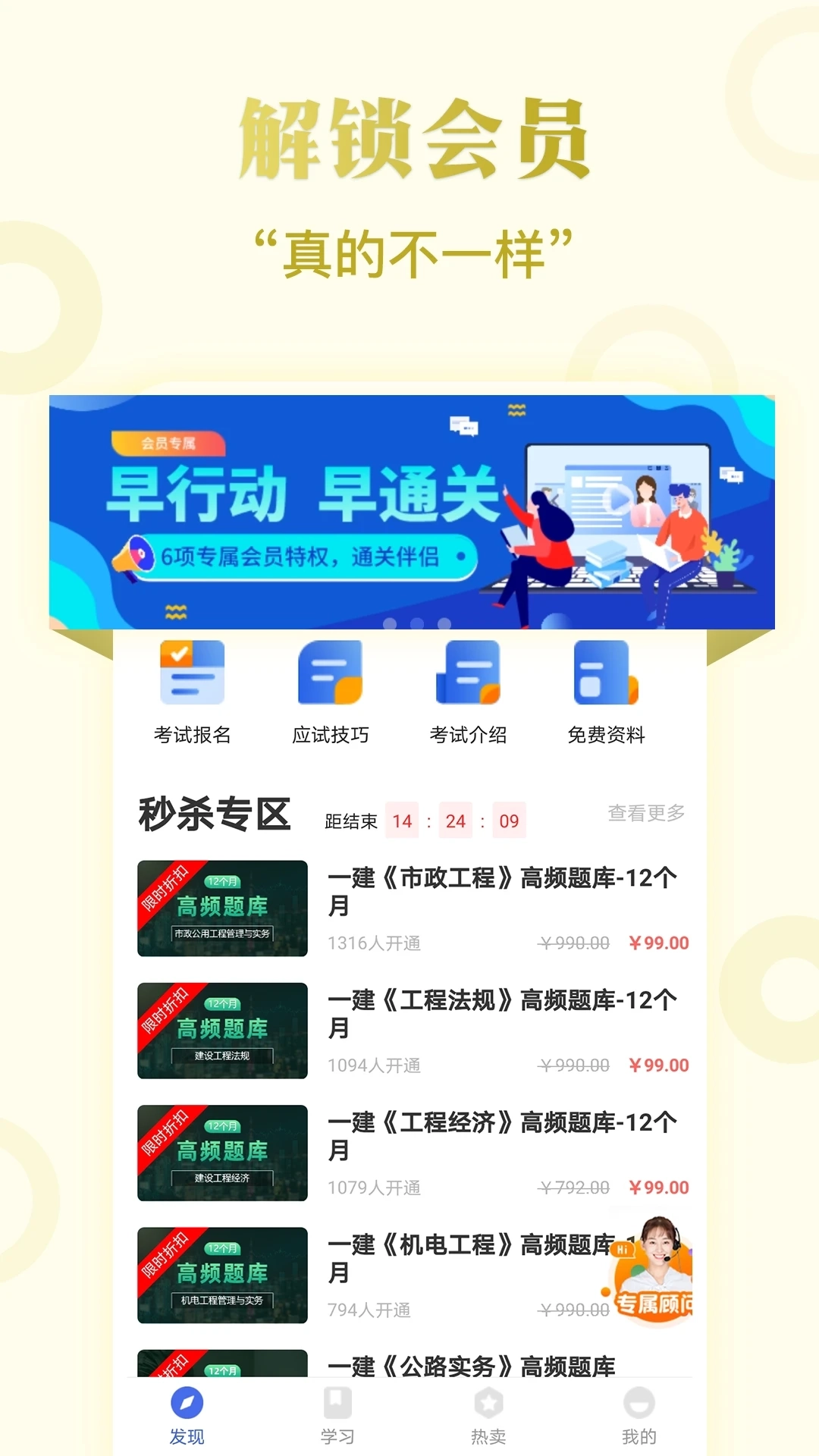Tap the countdown timer in 秒杀专区
The width and height of the screenshot is (819, 1456).
(456, 821)
